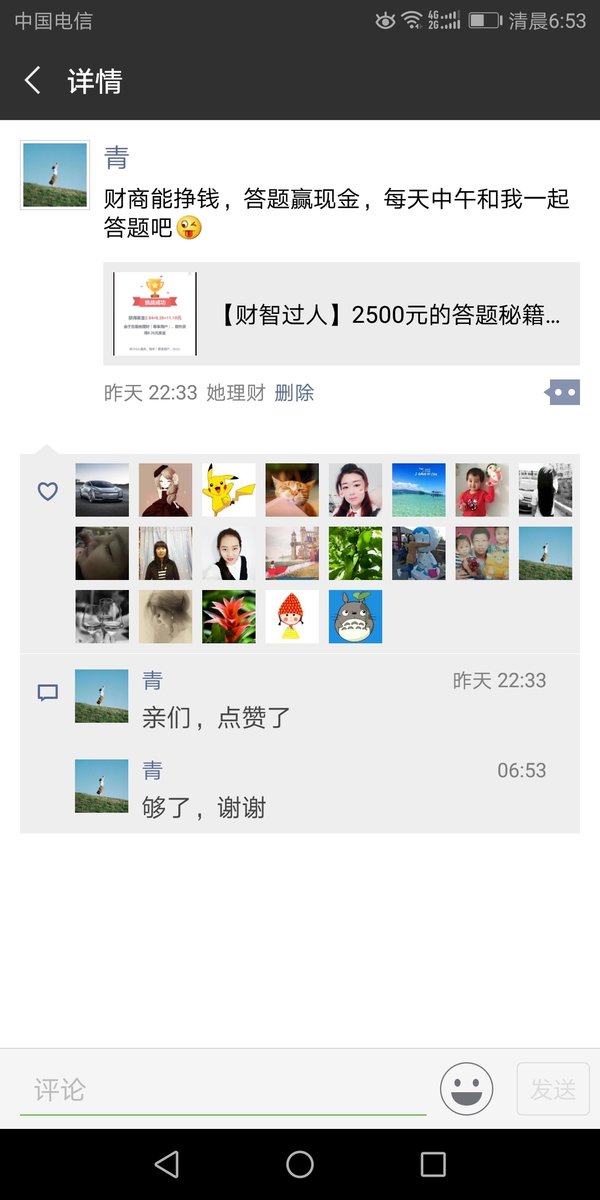Open the like/comment bubble menu
600x1200 pixels.
pos(564,392)
